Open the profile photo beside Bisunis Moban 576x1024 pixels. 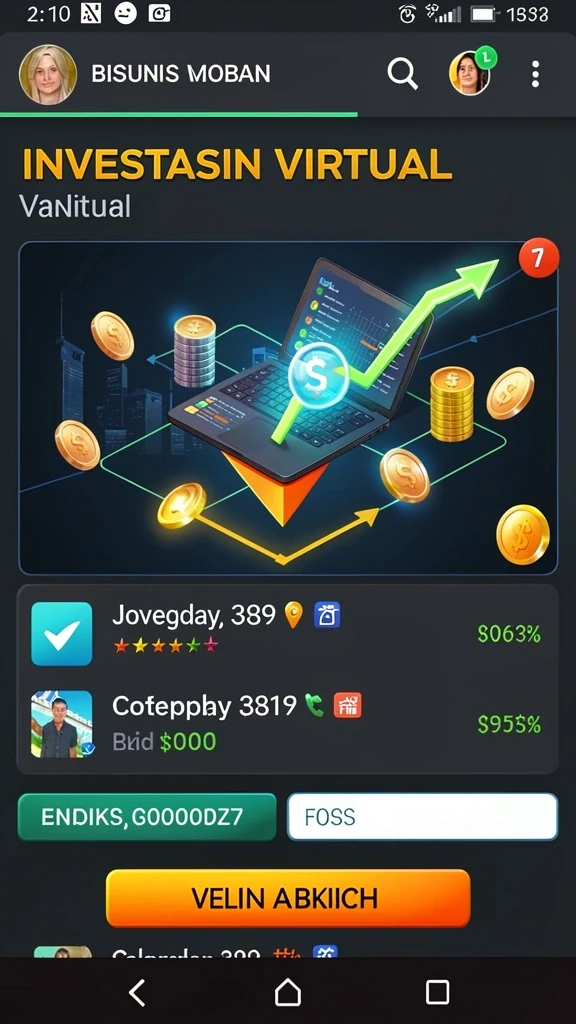(48, 74)
